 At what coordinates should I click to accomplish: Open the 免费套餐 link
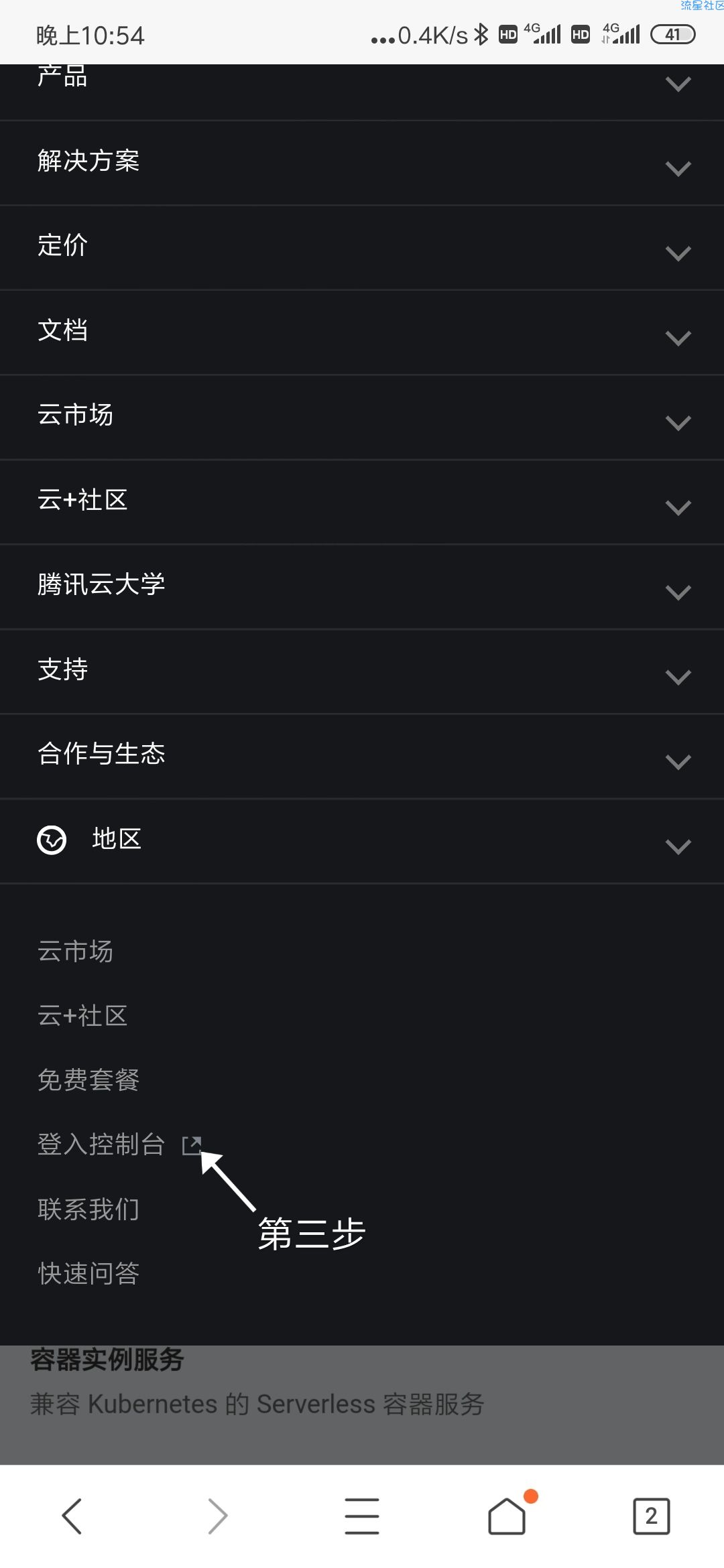point(88,1080)
